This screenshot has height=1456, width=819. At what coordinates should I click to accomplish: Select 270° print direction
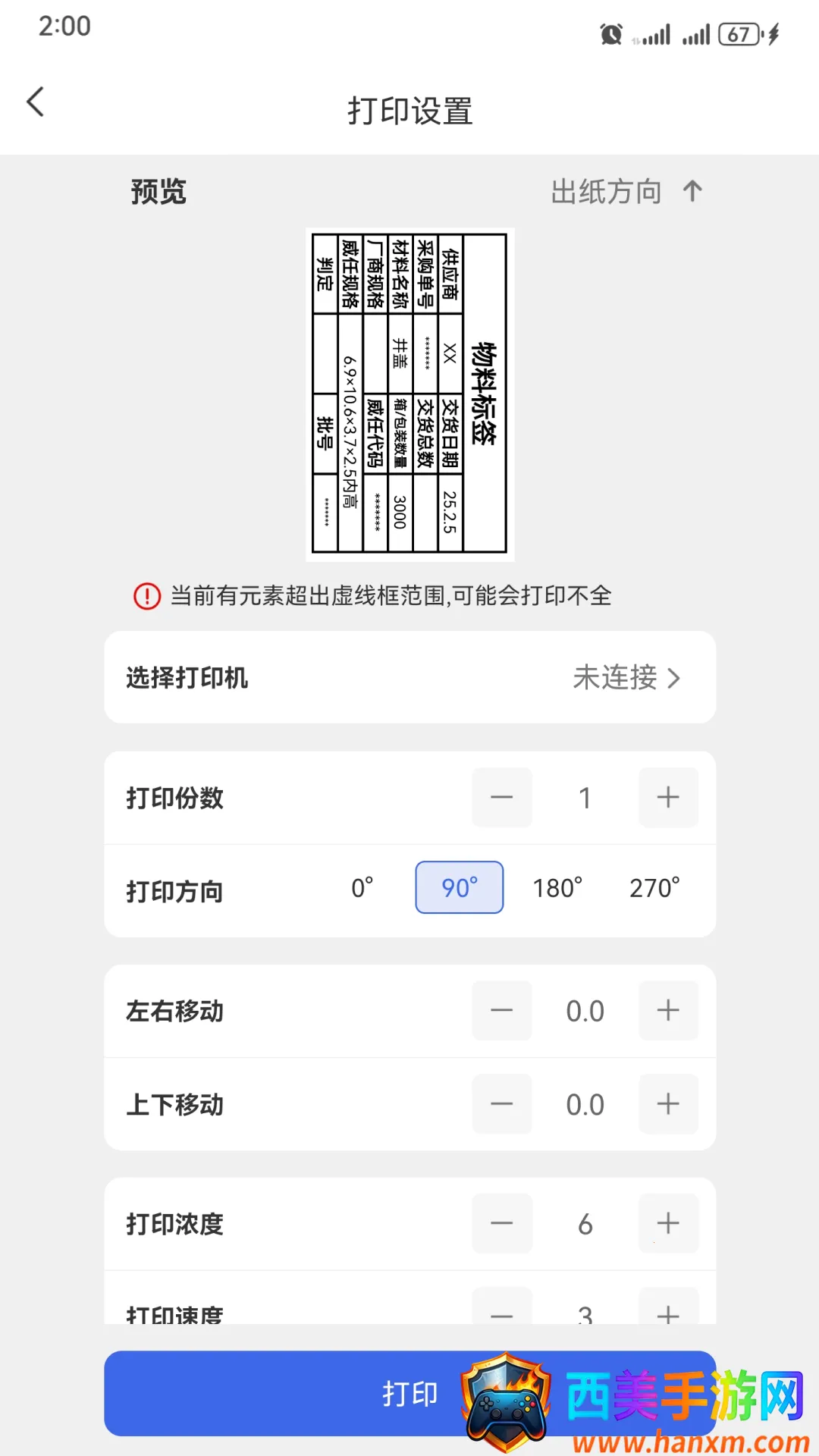[x=654, y=887]
